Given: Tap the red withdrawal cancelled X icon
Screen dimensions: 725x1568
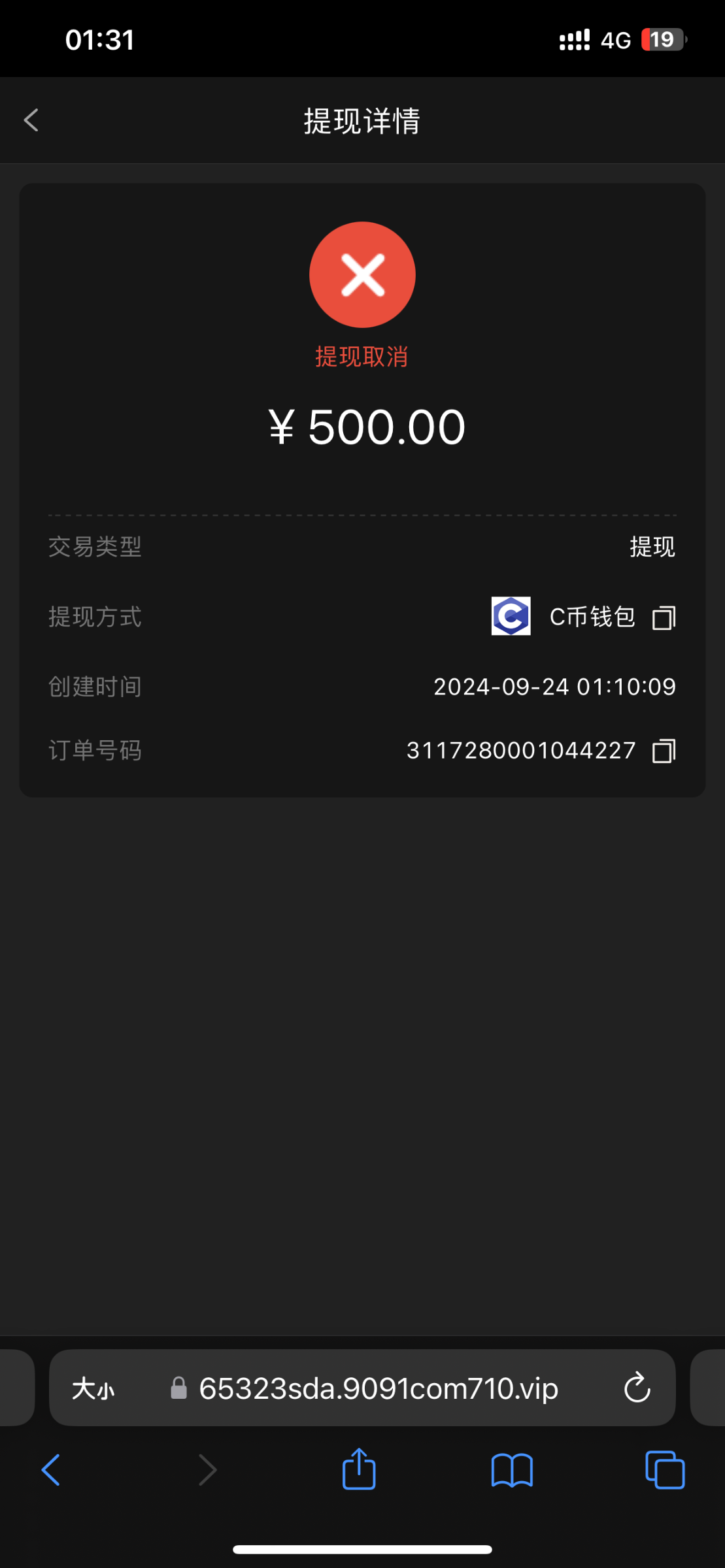Looking at the screenshot, I should (x=362, y=274).
